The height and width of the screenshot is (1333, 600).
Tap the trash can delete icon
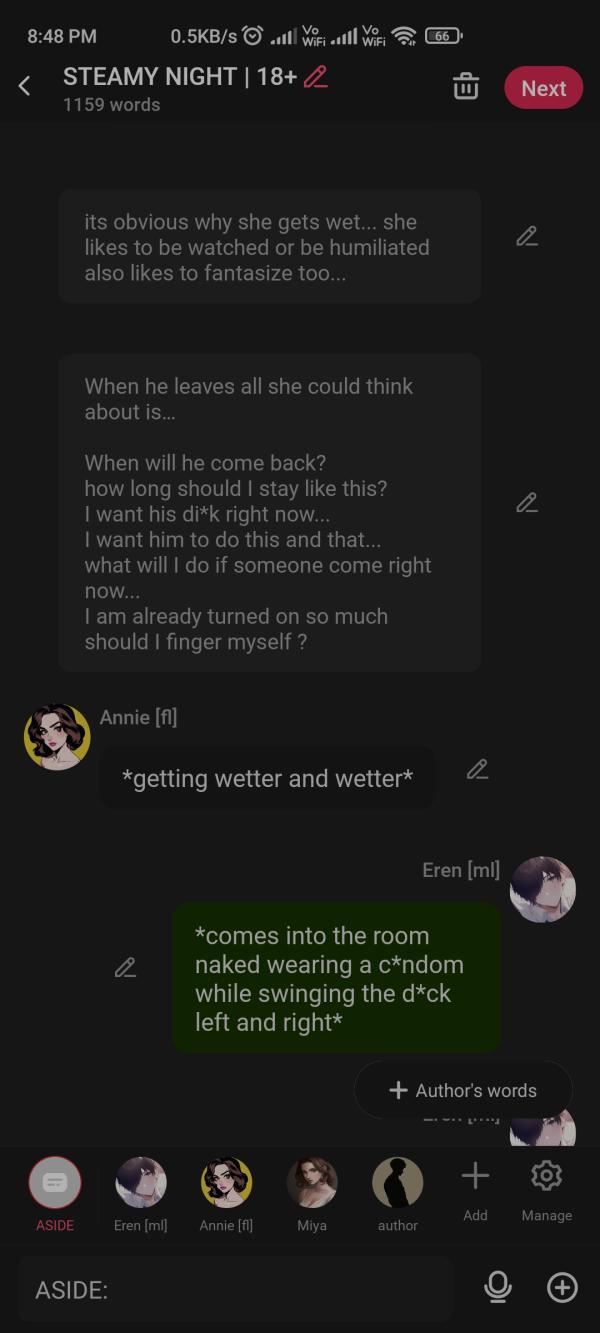pos(466,87)
